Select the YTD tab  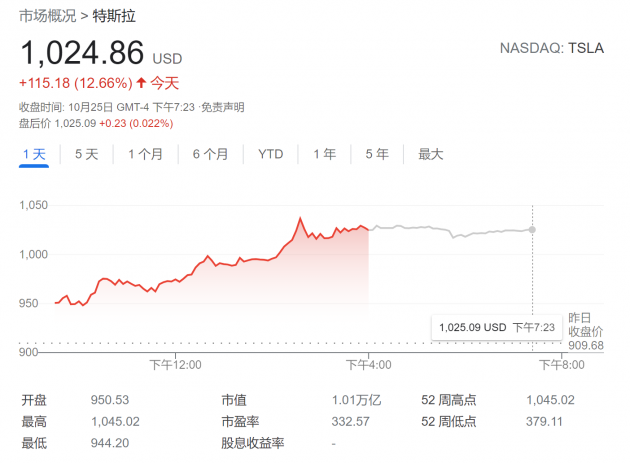270,154
